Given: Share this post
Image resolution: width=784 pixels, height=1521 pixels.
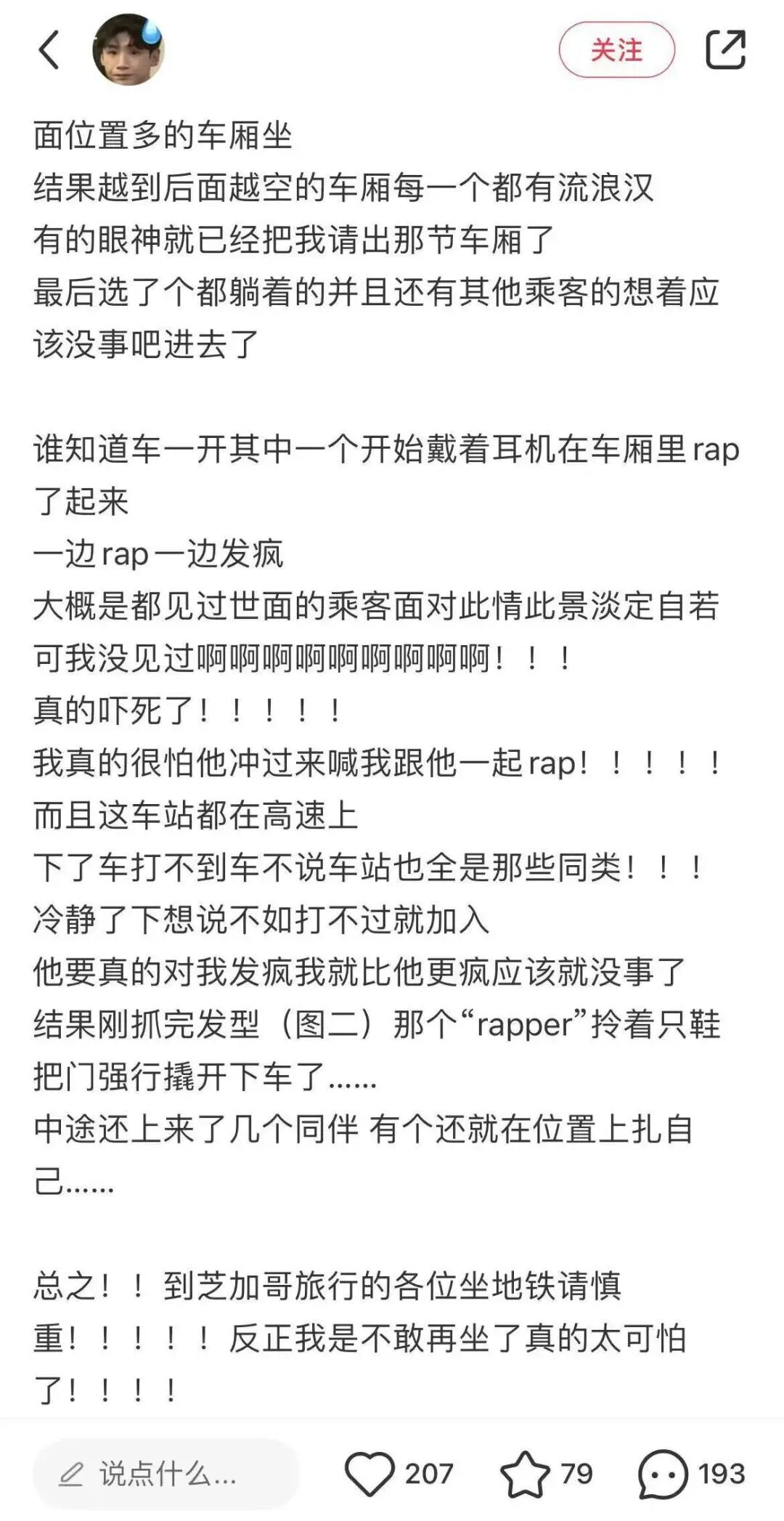Looking at the screenshot, I should [x=725, y=50].
